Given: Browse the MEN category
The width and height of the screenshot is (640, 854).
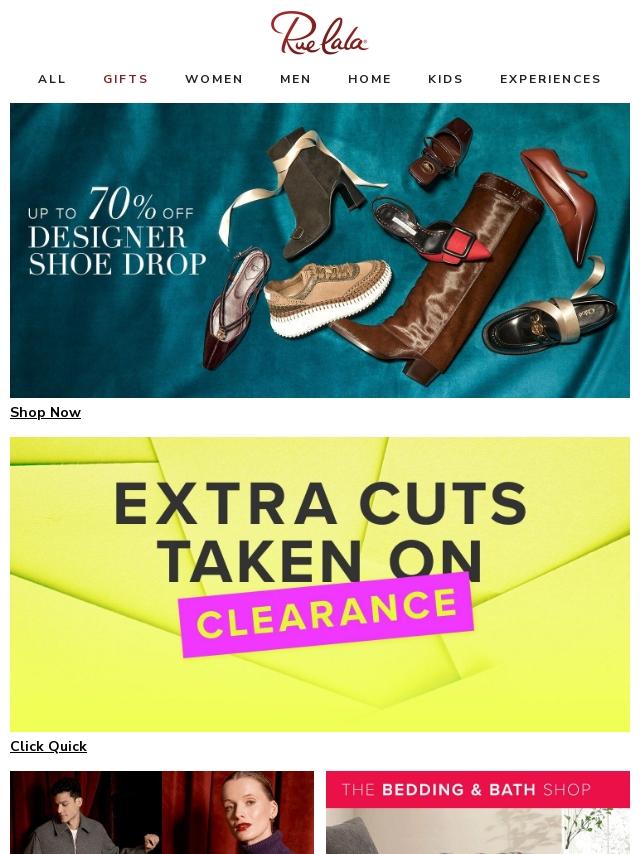Looking at the screenshot, I should (x=295, y=79).
